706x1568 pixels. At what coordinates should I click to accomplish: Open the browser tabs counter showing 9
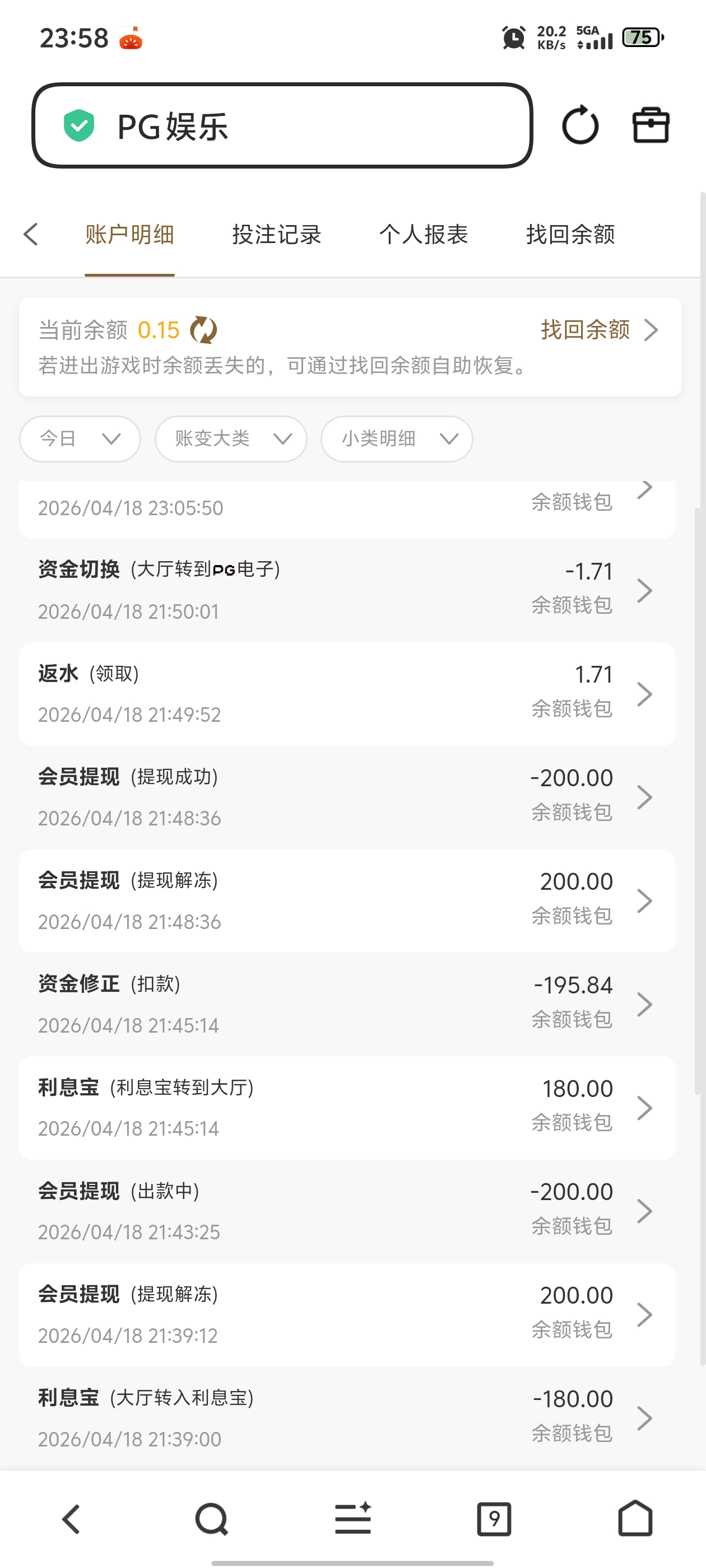click(494, 1519)
